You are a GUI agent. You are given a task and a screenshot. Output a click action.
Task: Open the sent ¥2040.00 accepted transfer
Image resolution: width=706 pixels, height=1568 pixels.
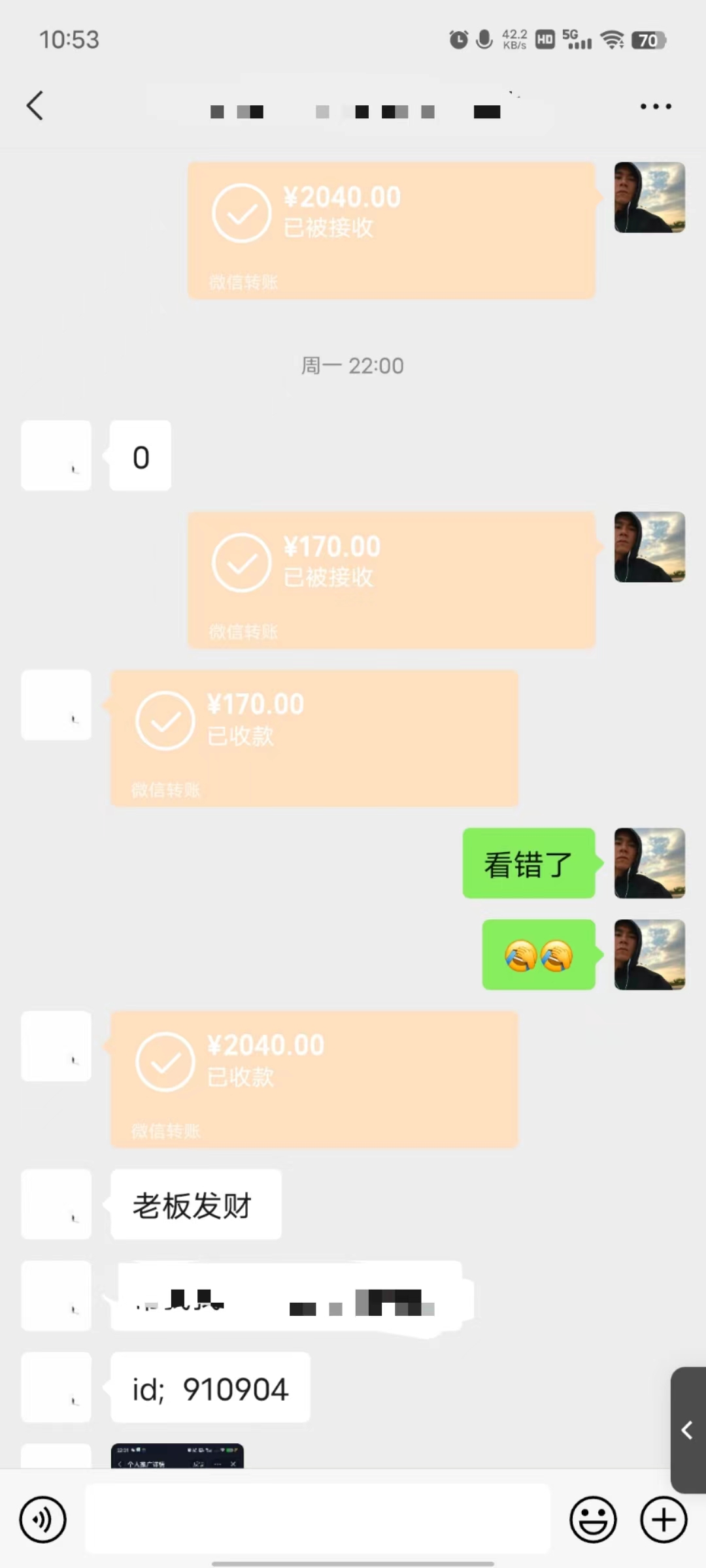point(391,230)
